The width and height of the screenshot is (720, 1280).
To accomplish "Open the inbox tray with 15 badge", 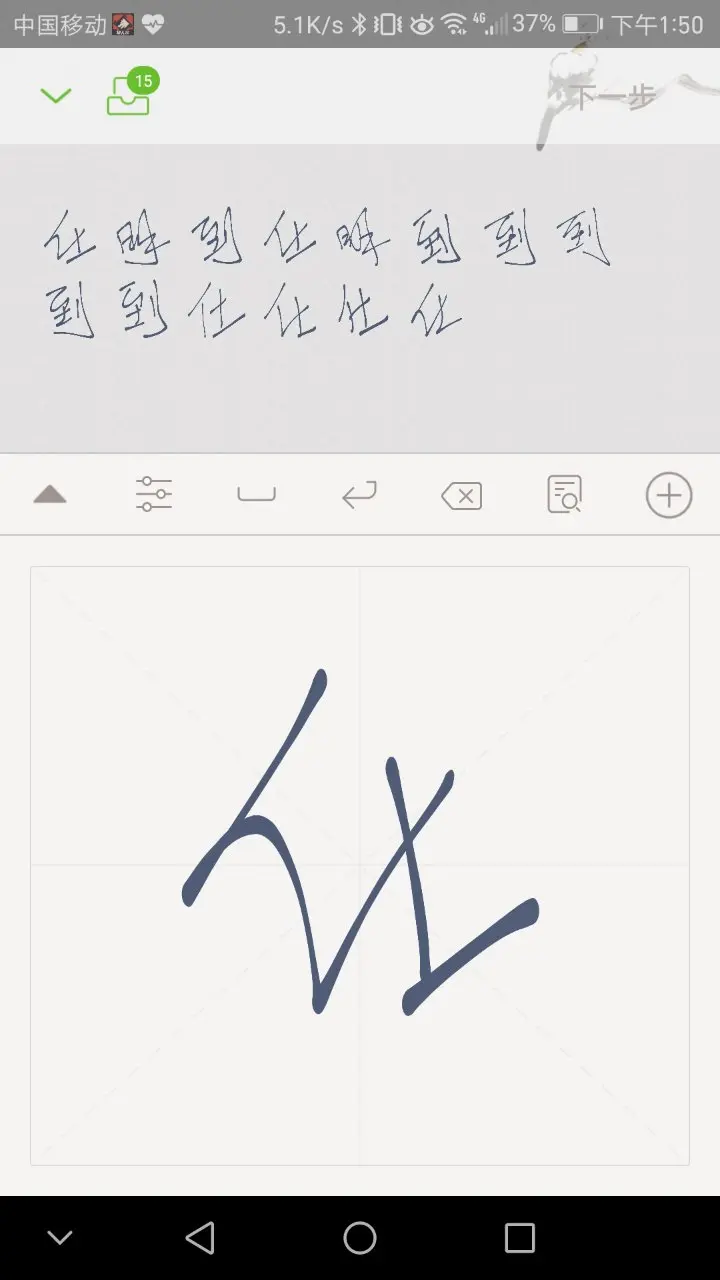I will [132, 92].
